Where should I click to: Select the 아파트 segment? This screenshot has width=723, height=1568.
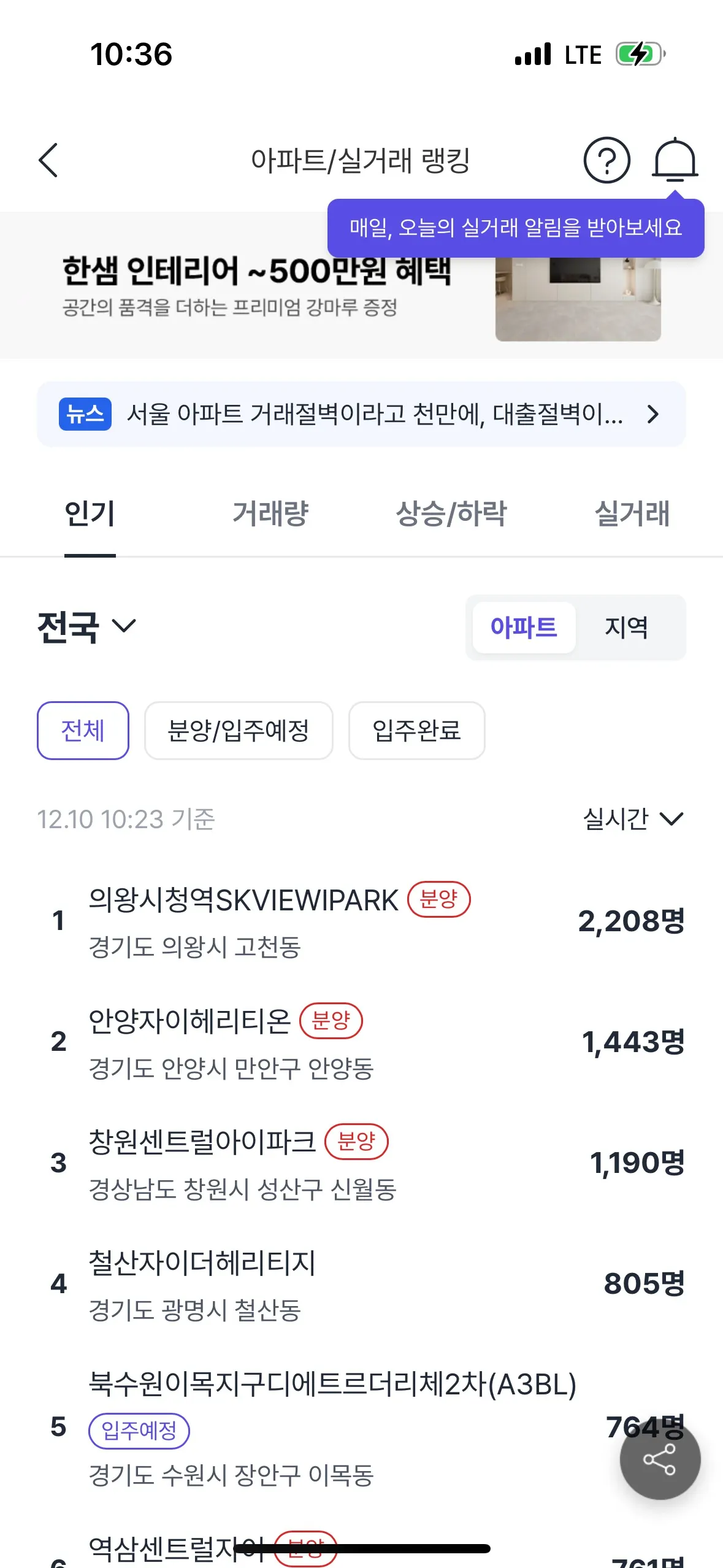(x=524, y=627)
